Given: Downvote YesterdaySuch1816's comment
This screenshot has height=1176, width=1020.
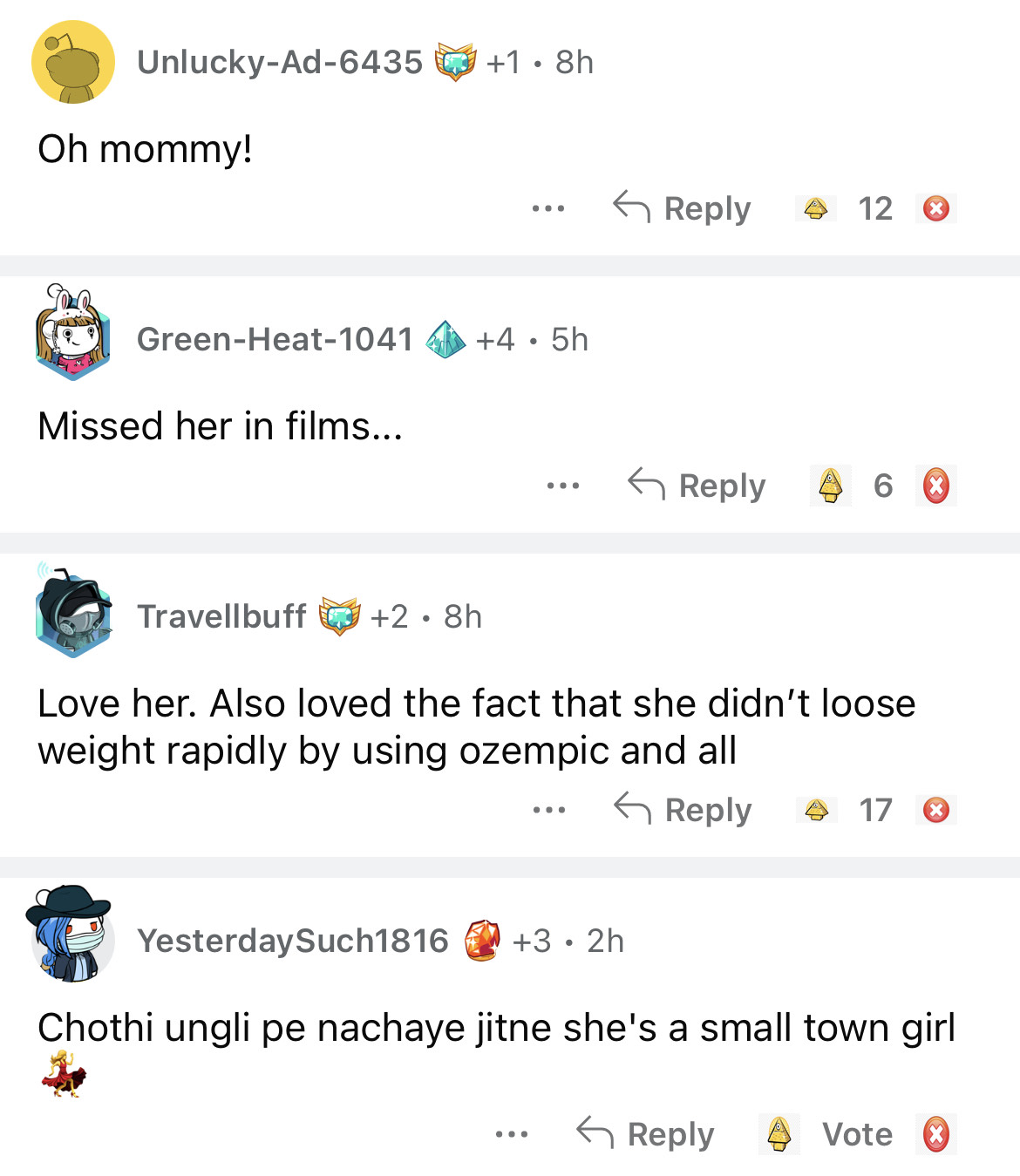Looking at the screenshot, I should [936, 1134].
